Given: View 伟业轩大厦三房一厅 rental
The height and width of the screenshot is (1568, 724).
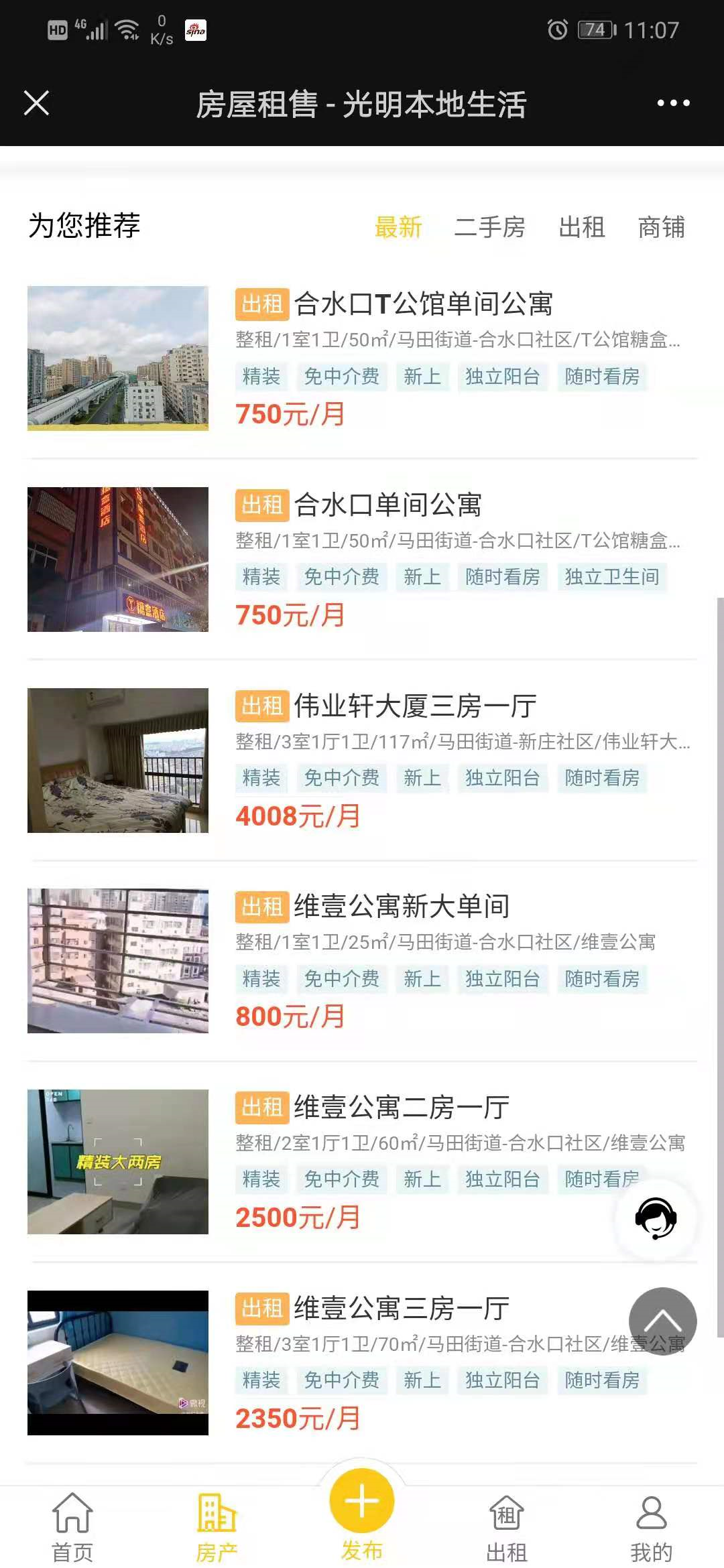Looking at the screenshot, I should pyautogui.click(x=362, y=761).
